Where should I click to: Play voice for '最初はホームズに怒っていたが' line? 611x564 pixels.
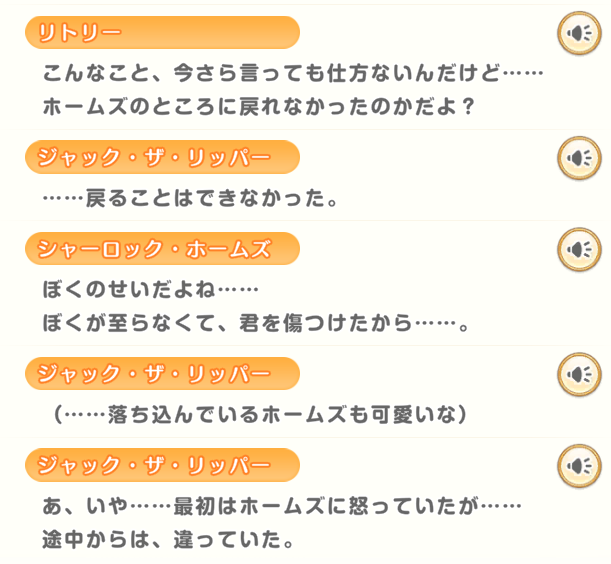[x=579, y=465]
